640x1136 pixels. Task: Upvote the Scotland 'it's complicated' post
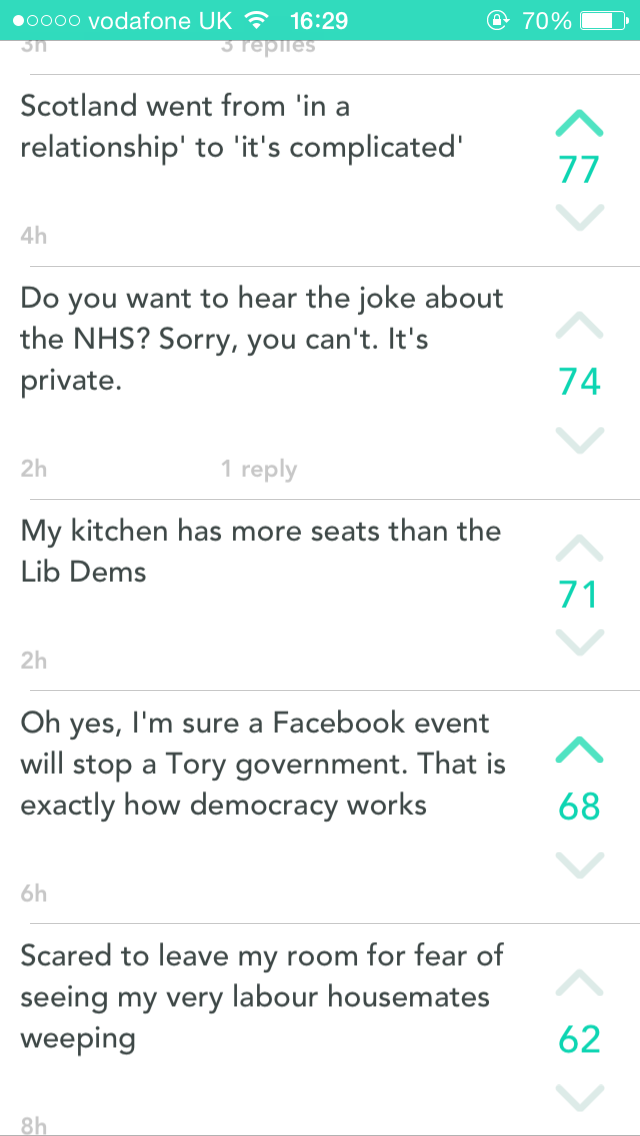point(579,127)
